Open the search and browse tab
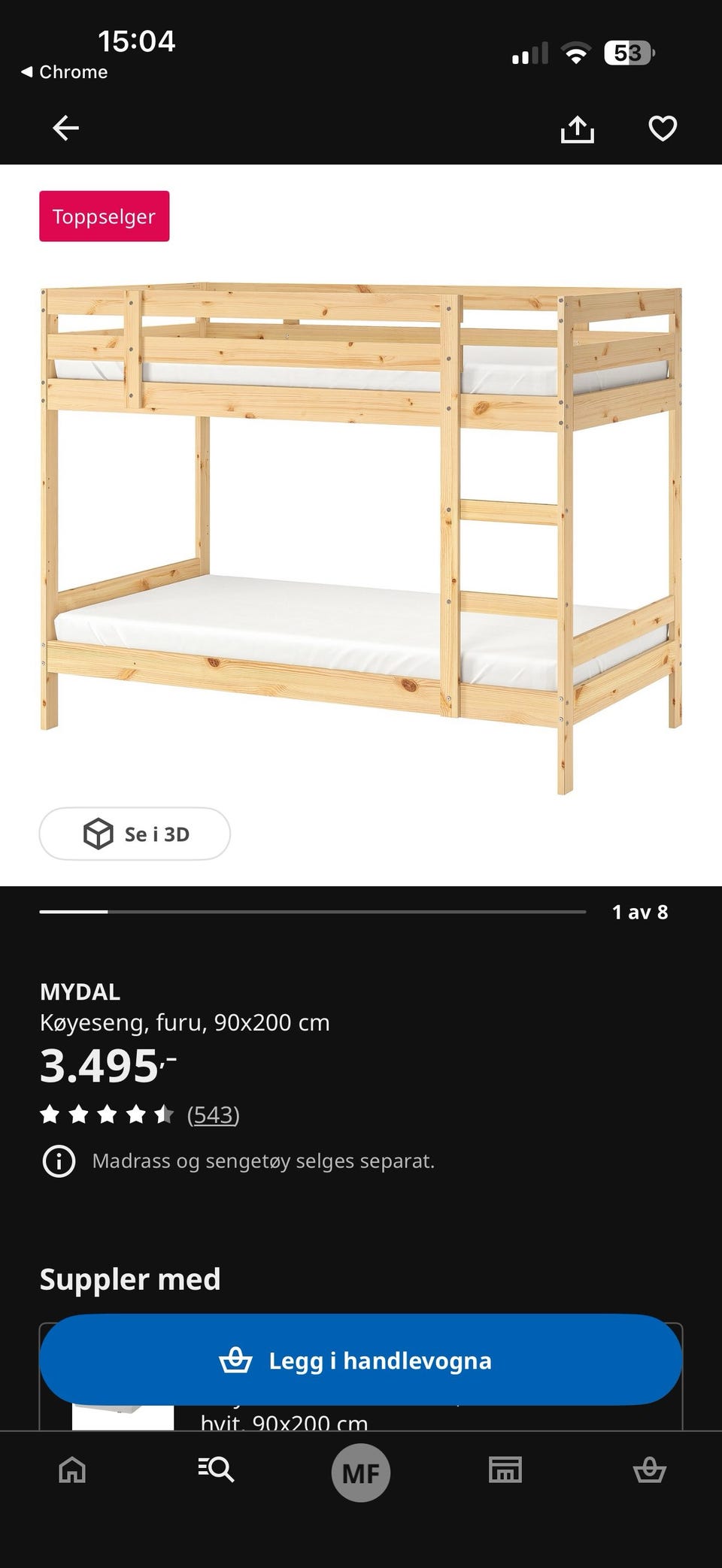The width and height of the screenshot is (722, 1568). [216, 1469]
